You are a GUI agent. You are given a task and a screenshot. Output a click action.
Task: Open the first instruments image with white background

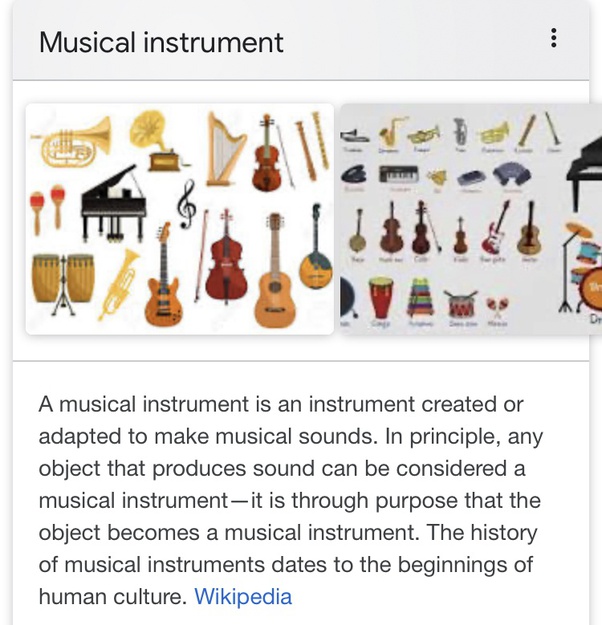point(180,218)
